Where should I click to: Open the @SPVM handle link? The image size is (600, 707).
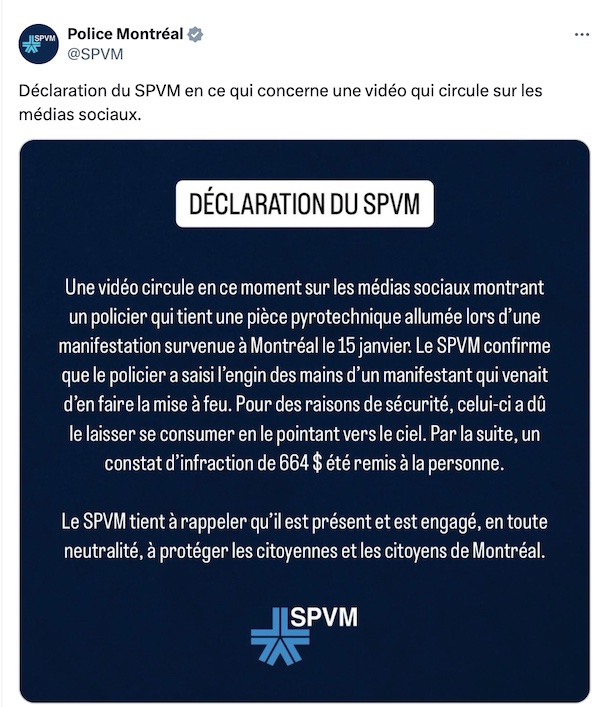click(x=94, y=54)
